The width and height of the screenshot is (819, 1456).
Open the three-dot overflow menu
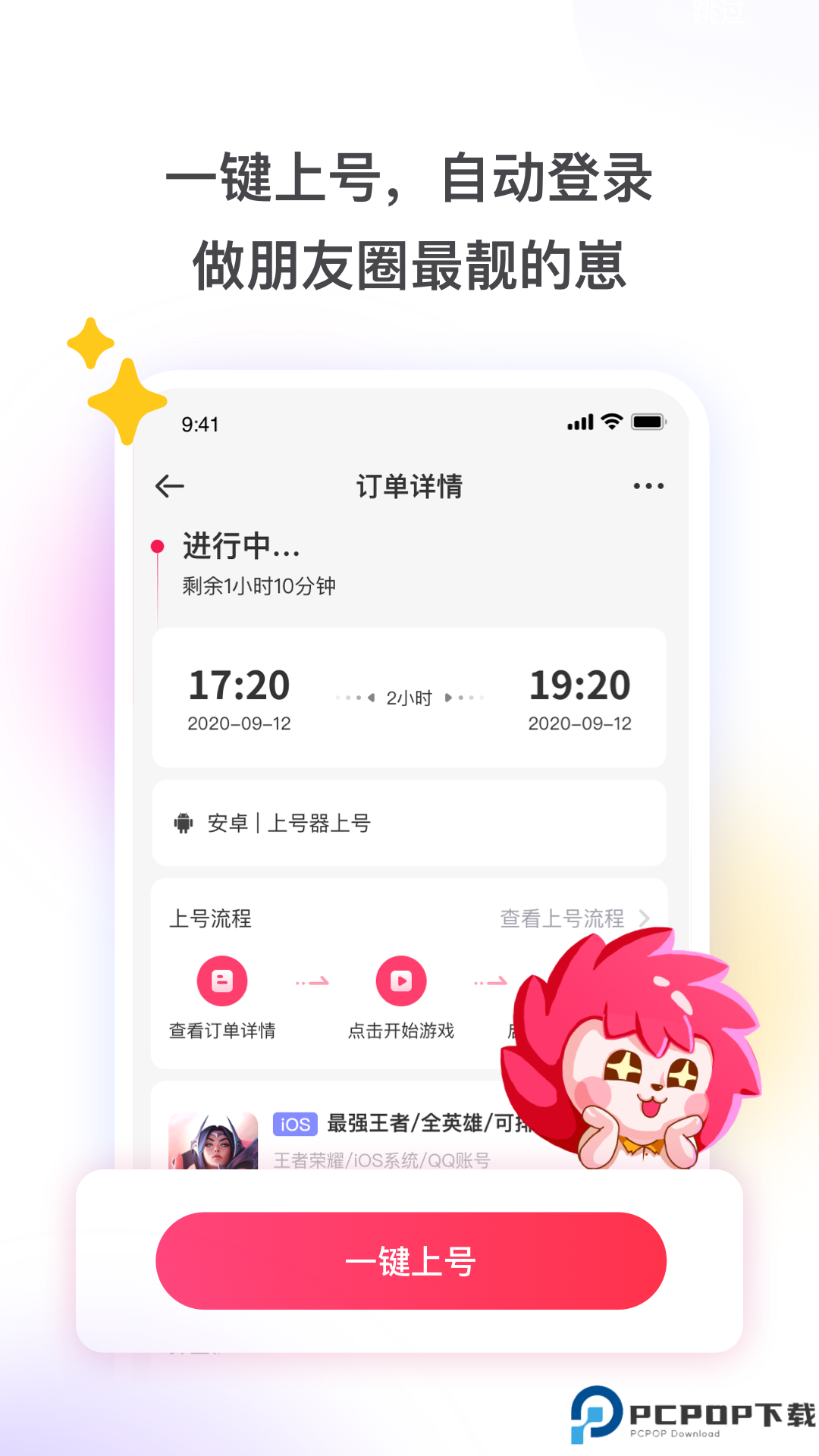(648, 485)
